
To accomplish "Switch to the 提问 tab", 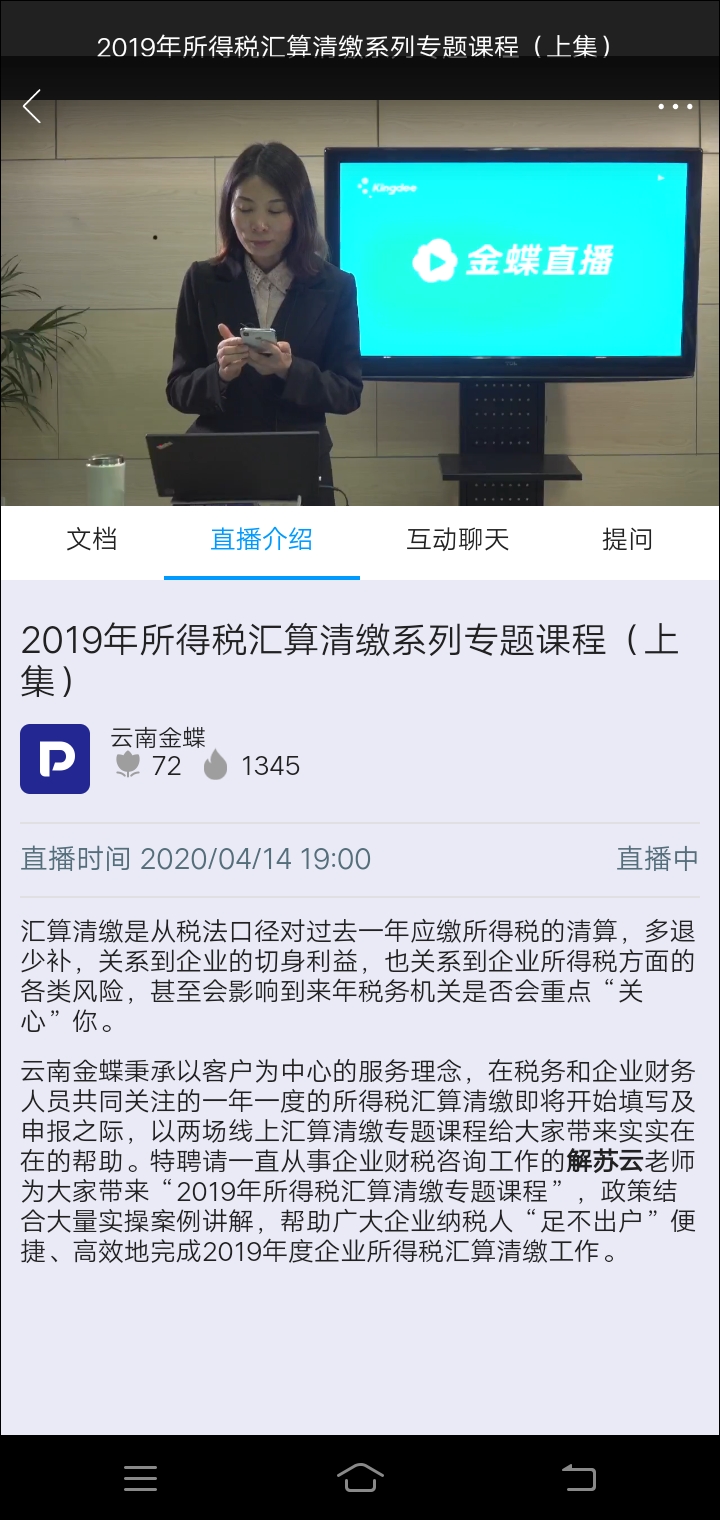I will click(x=627, y=540).
